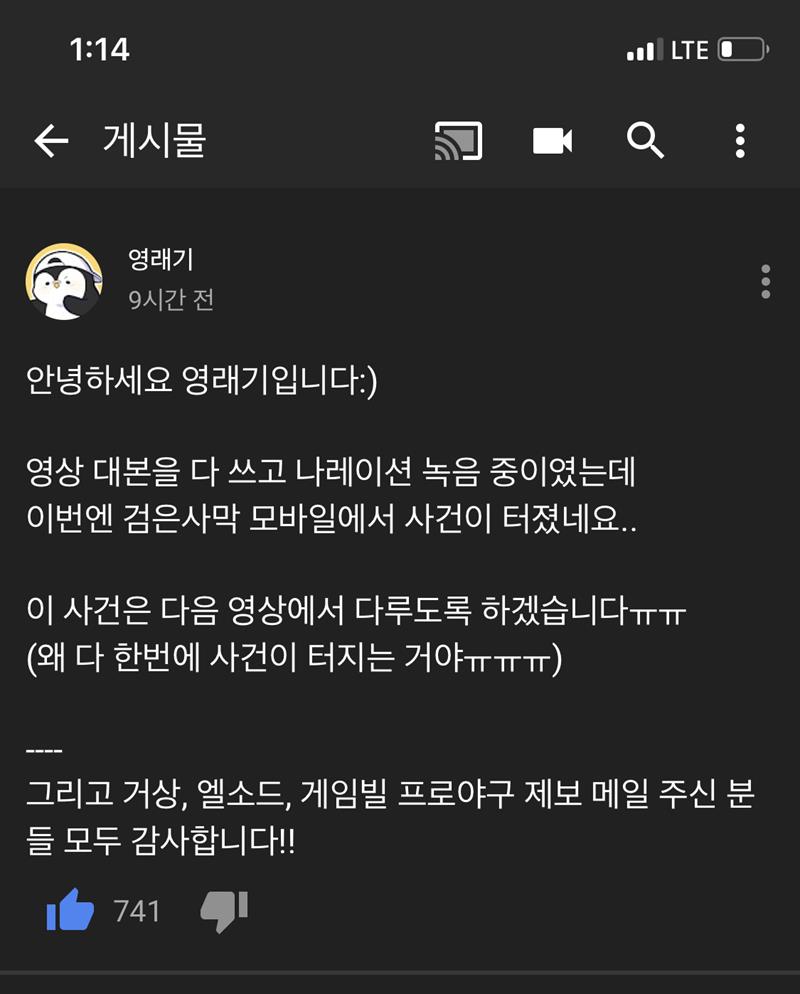Viewport: 800px width, 994px height.
Task: Go back from the 게시물 page
Action: 51,142
